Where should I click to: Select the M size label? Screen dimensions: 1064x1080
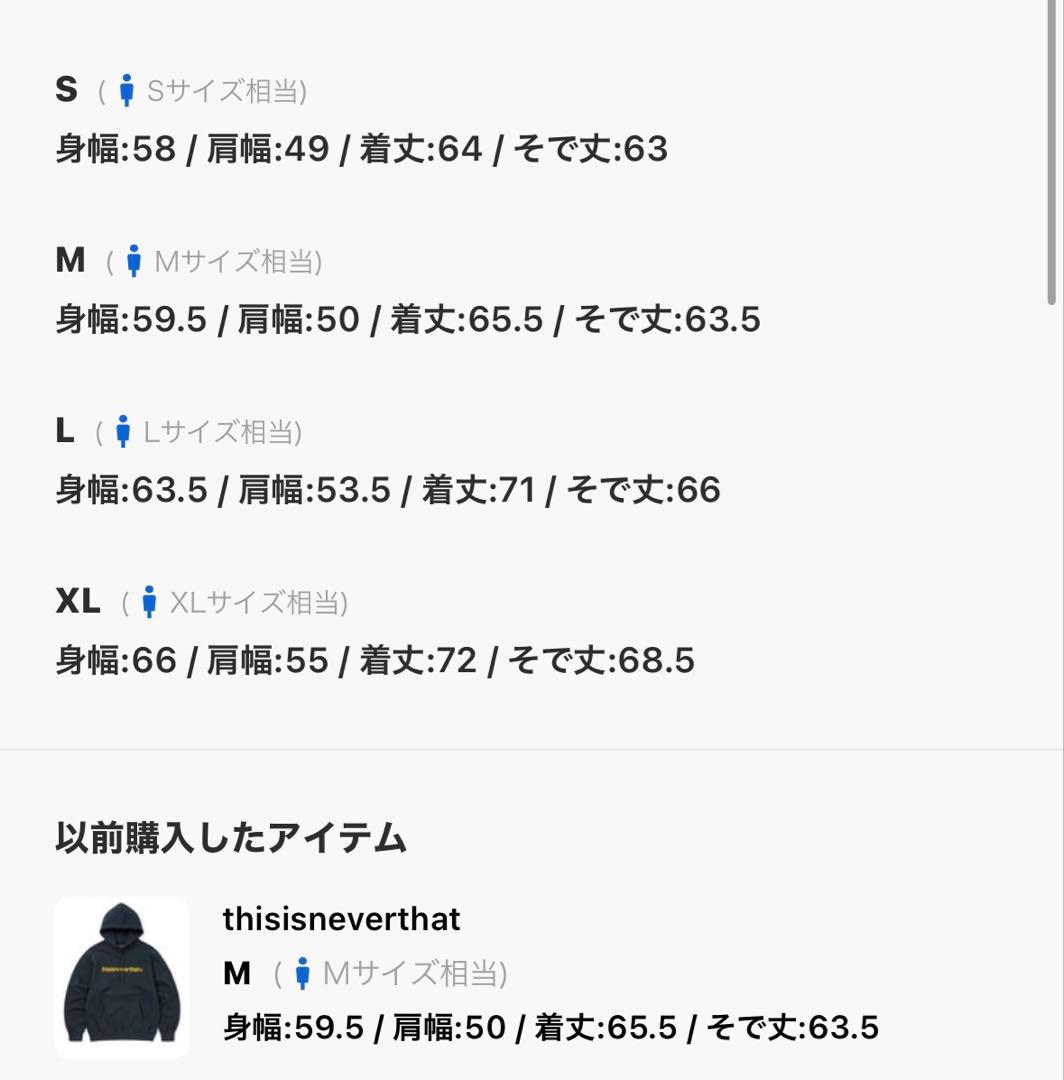(x=68, y=261)
